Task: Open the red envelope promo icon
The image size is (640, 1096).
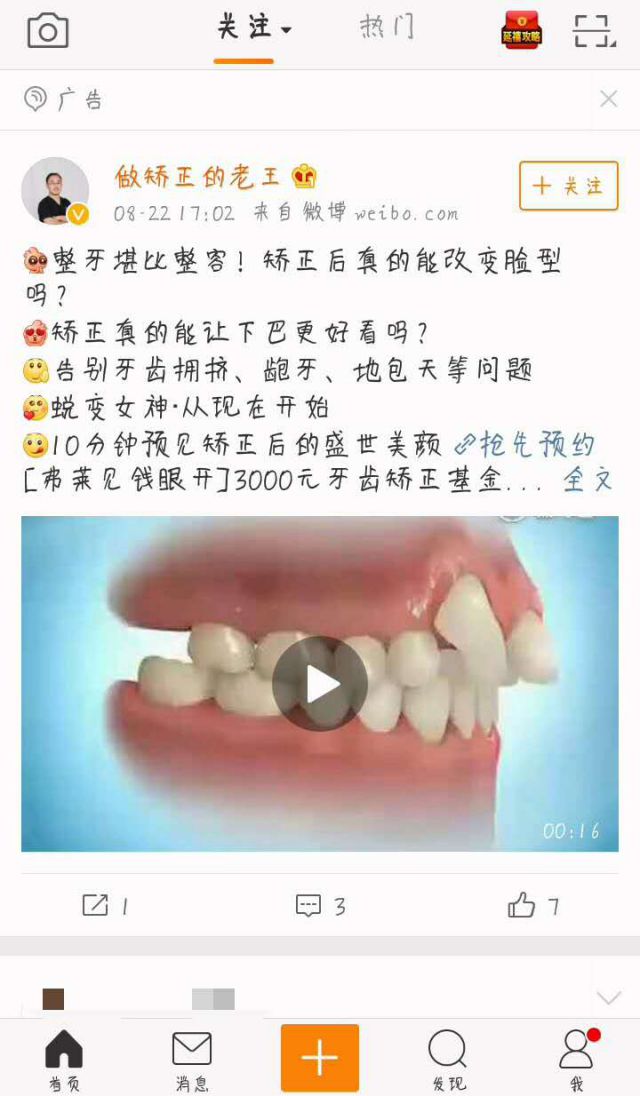Action: [x=521, y=31]
